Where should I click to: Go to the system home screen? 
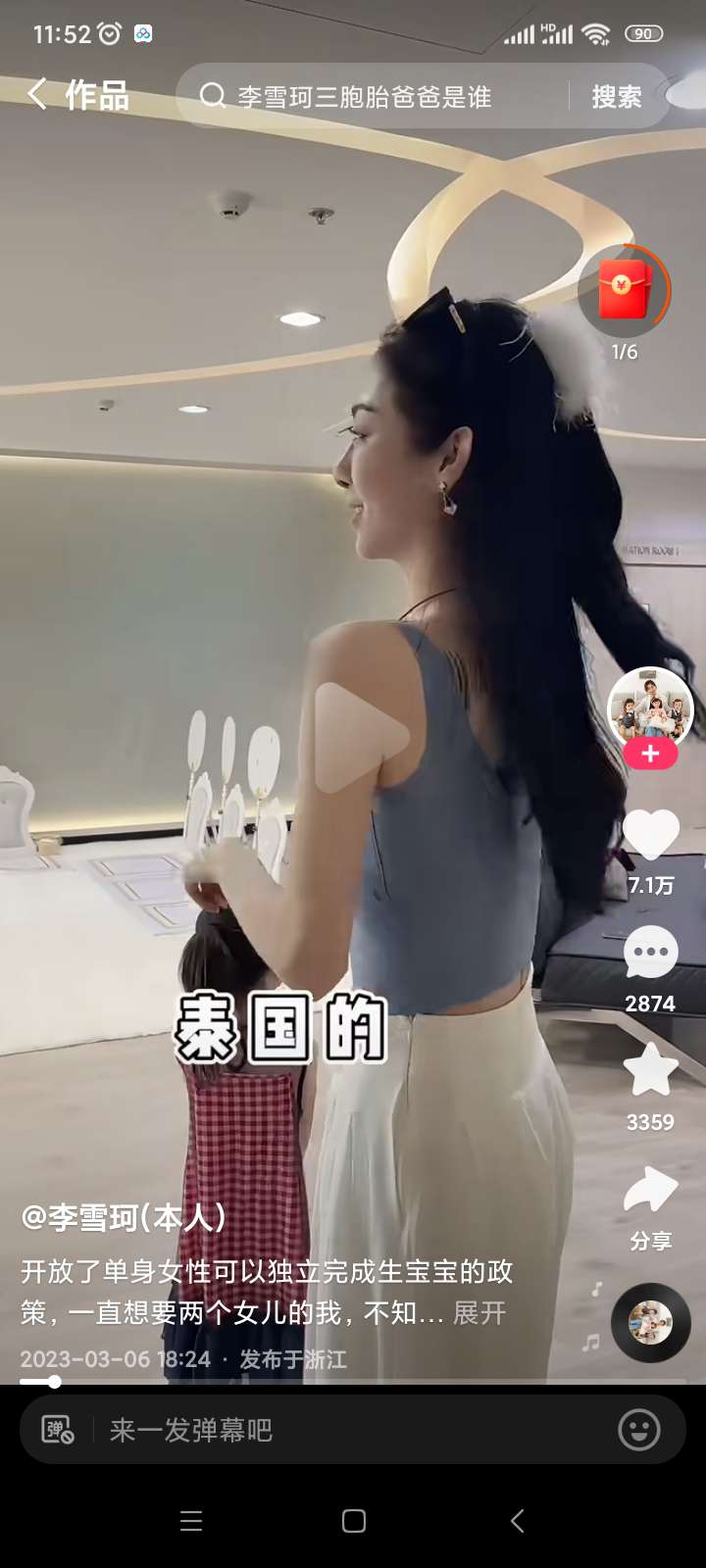coord(354,1521)
